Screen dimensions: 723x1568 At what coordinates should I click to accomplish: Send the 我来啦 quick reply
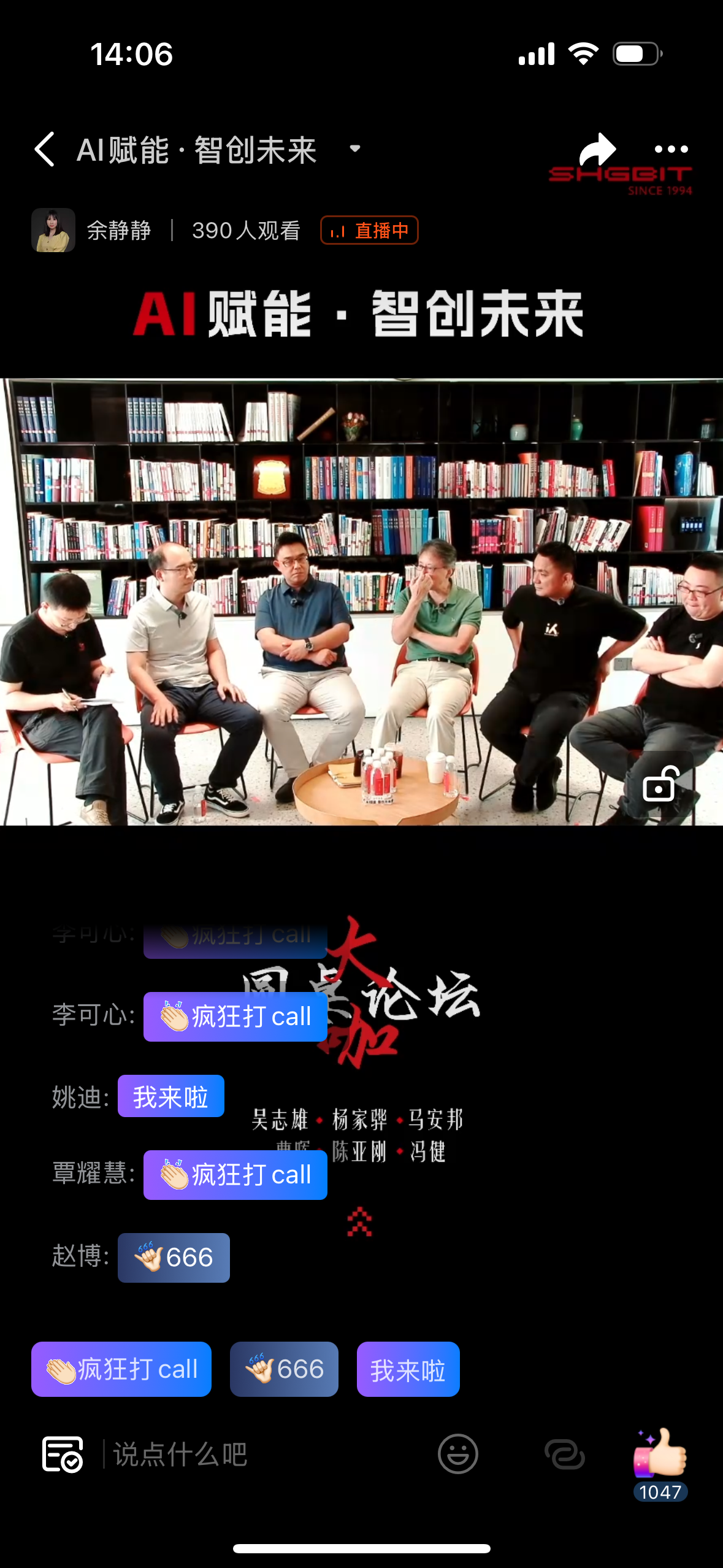click(408, 1369)
